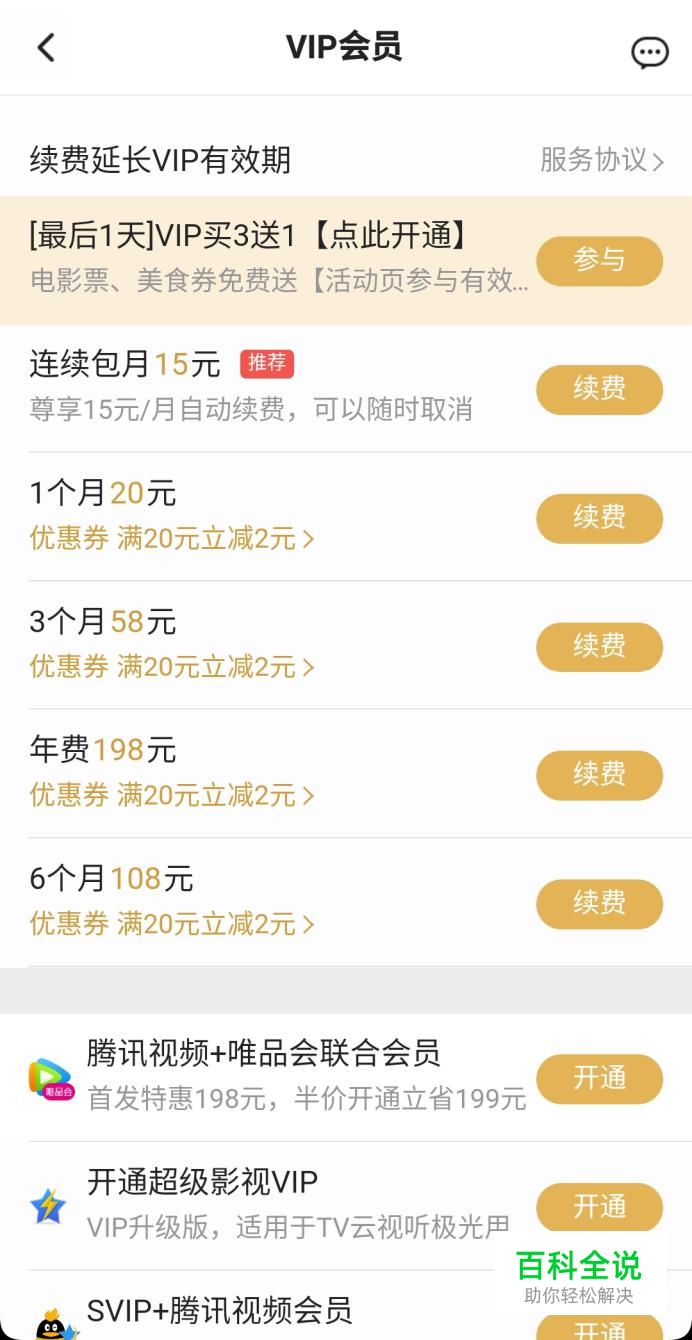Check coupon under 6个月 108元
This screenshot has height=1340, width=692.
pyautogui.click(x=172, y=924)
